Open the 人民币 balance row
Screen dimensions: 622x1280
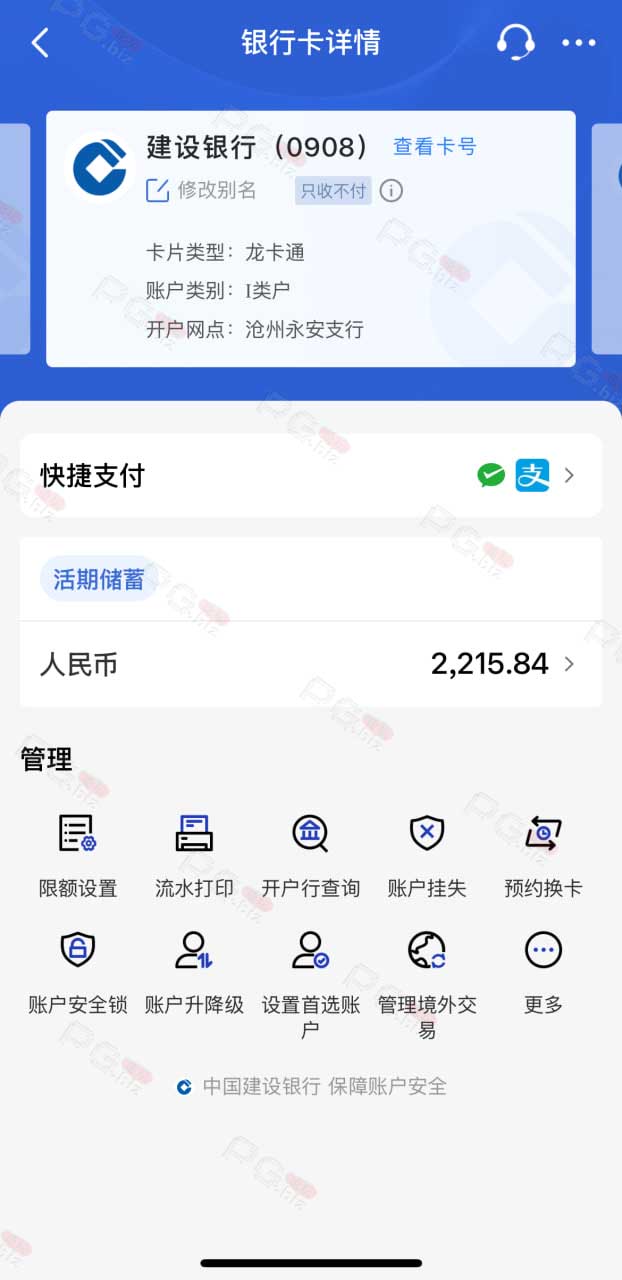[x=311, y=664]
